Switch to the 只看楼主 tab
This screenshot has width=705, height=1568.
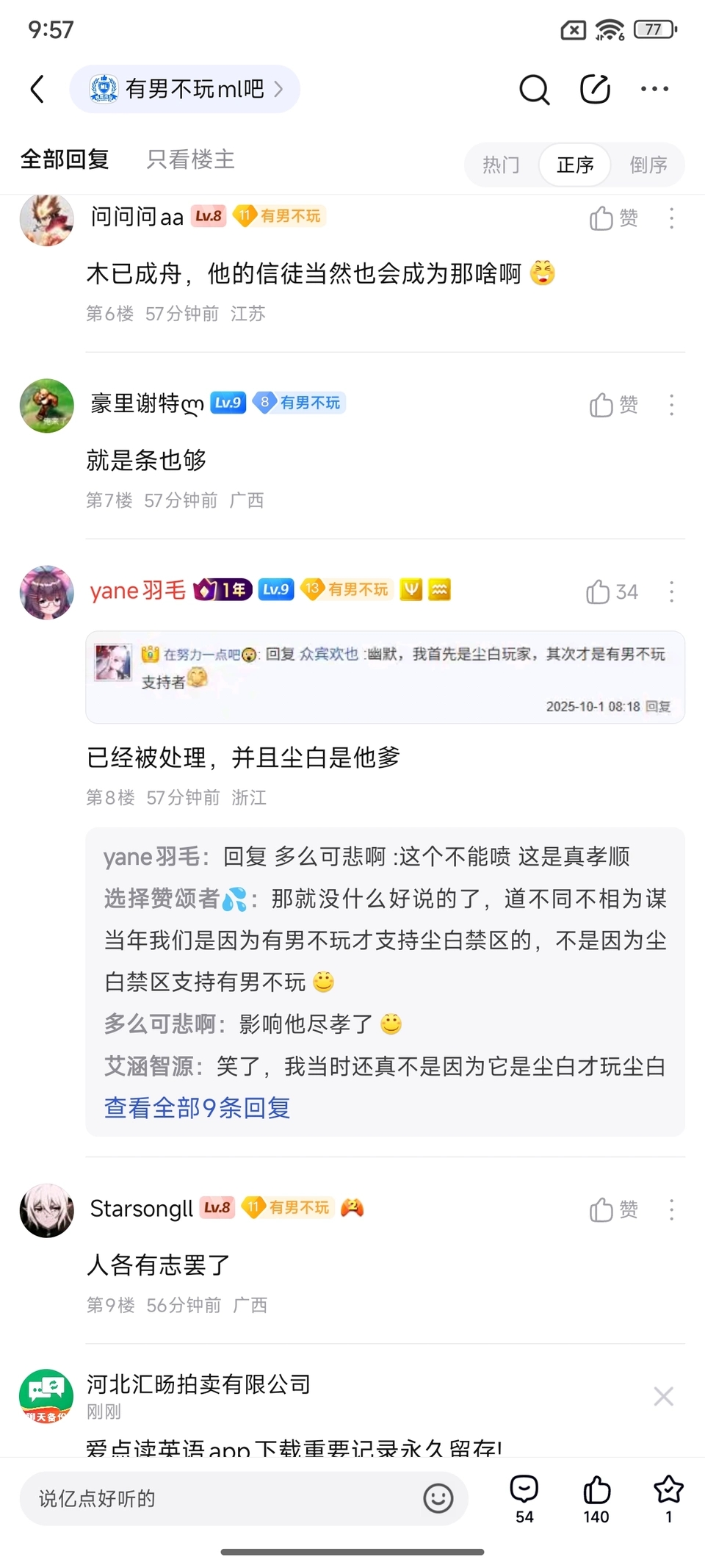click(x=190, y=159)
